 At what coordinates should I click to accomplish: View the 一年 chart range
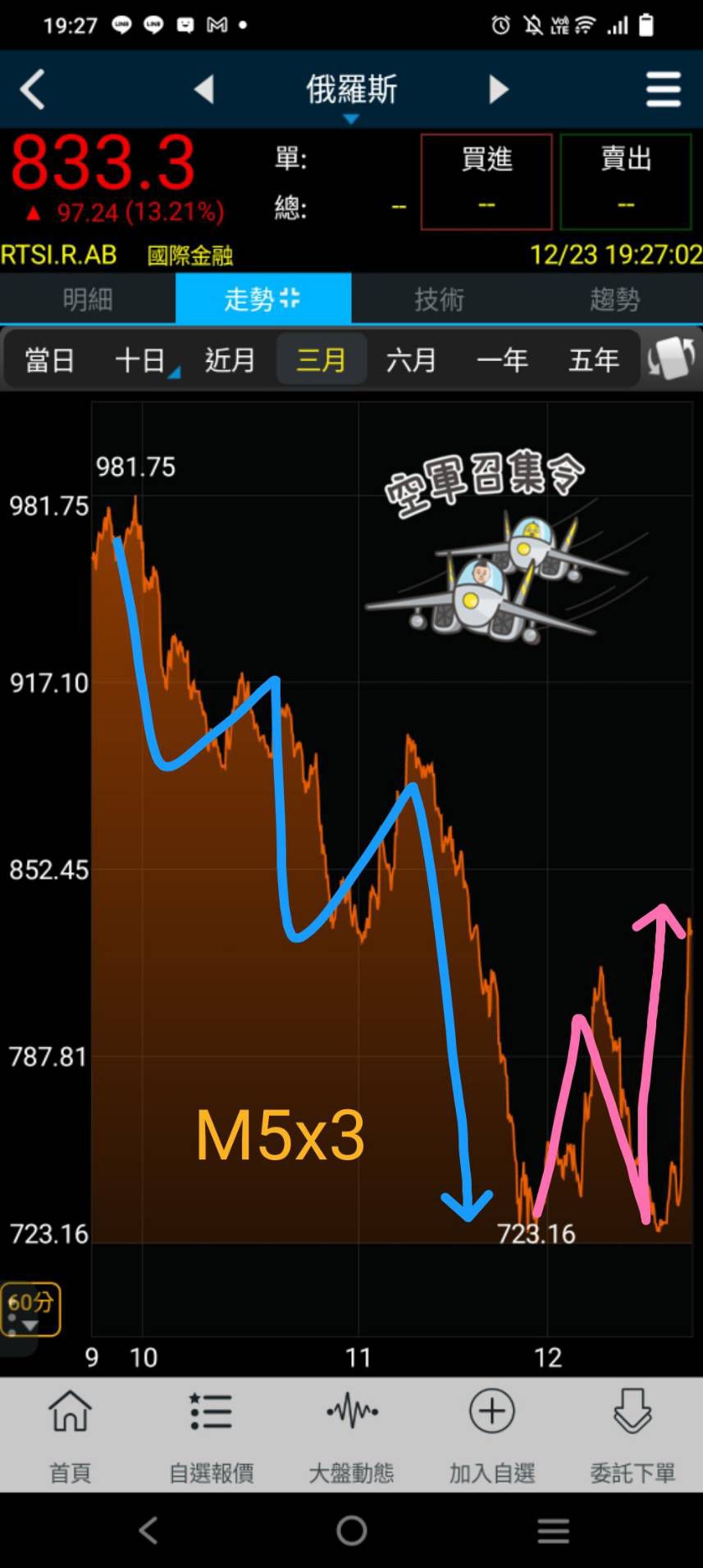point(502,359)
